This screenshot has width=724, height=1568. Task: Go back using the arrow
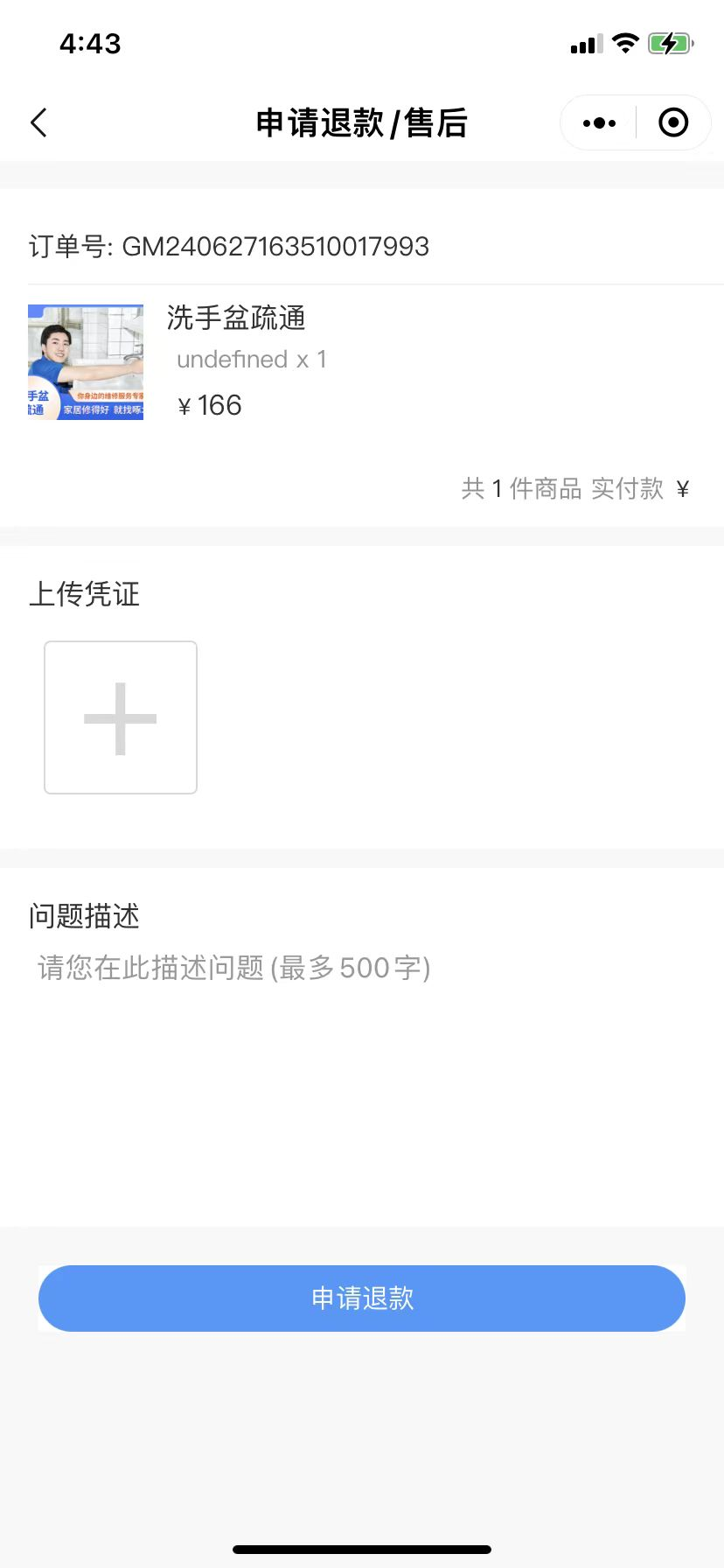point(38,123)
